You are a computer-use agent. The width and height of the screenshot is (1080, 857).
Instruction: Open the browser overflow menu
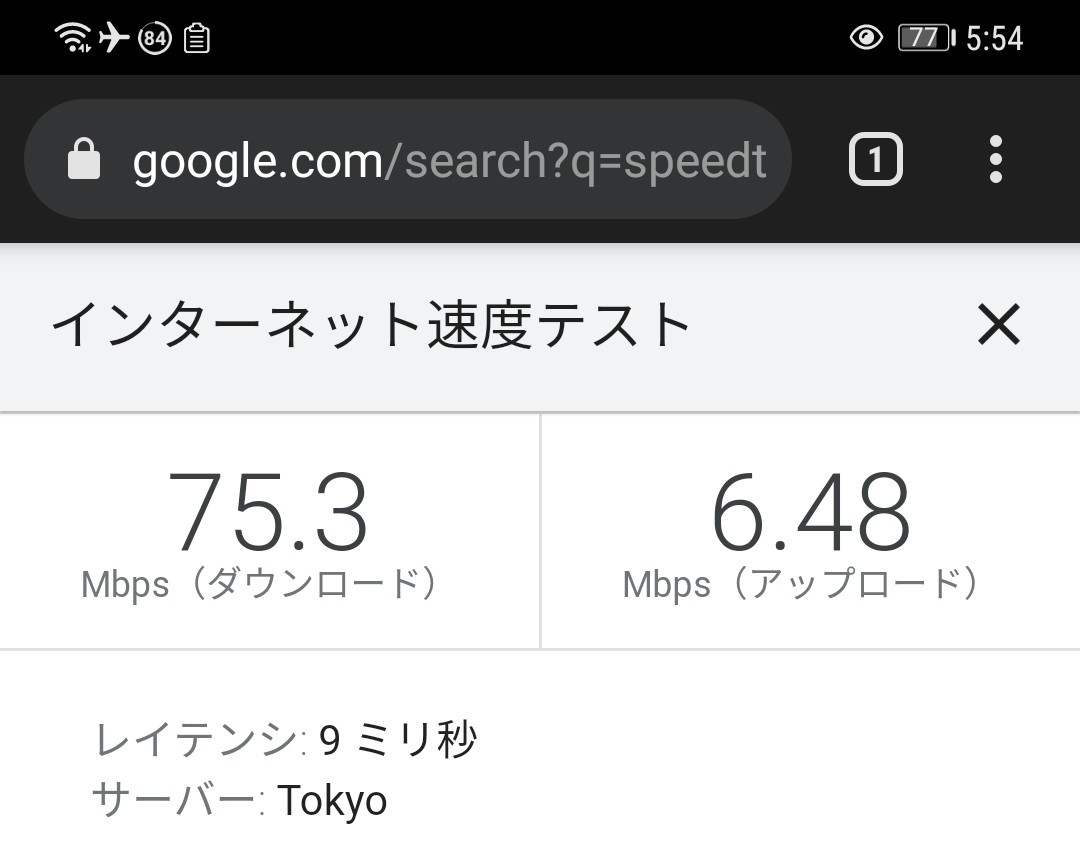(x=995, y=160)
